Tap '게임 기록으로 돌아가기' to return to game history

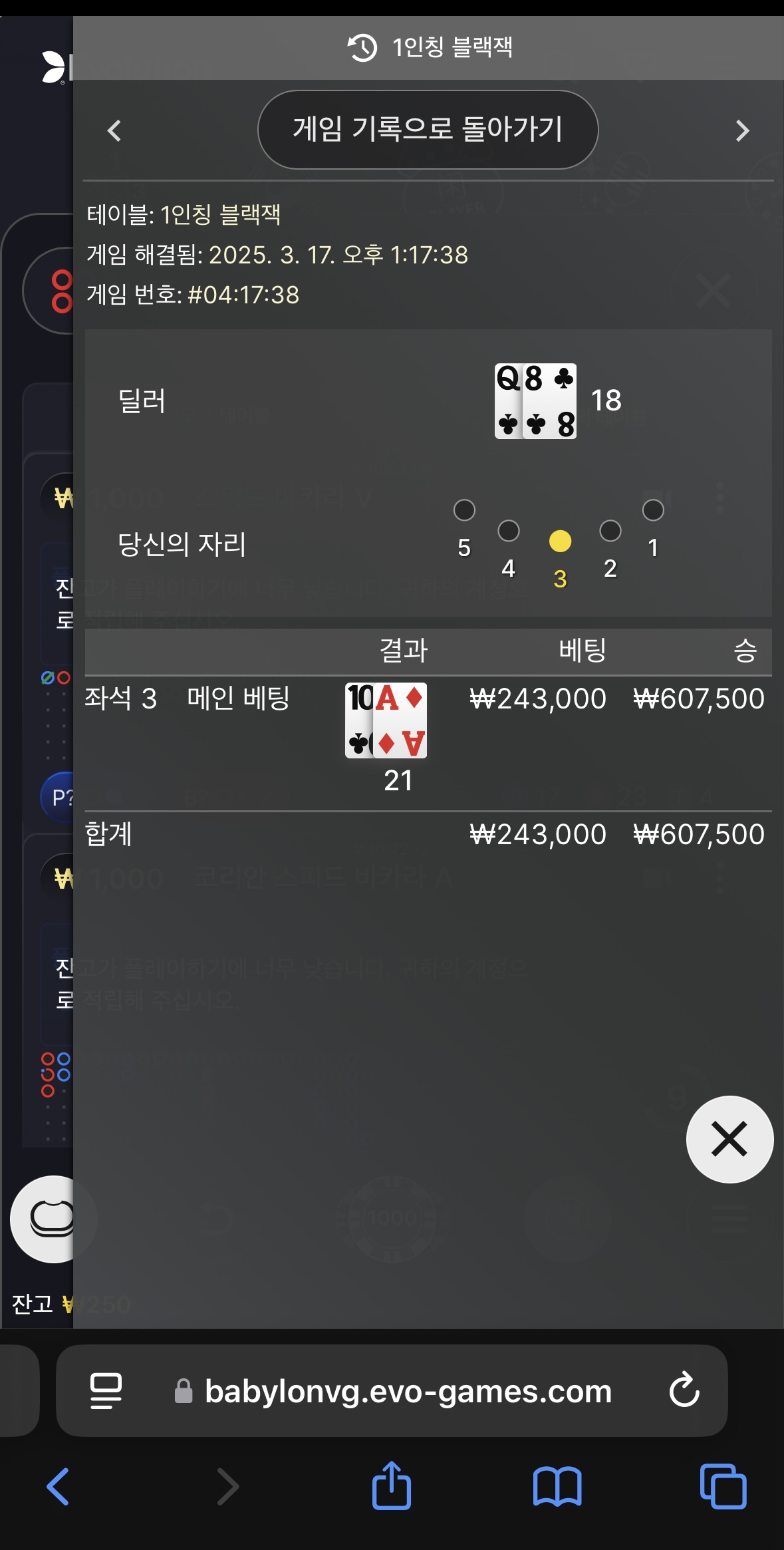click(x=428, y=130)
